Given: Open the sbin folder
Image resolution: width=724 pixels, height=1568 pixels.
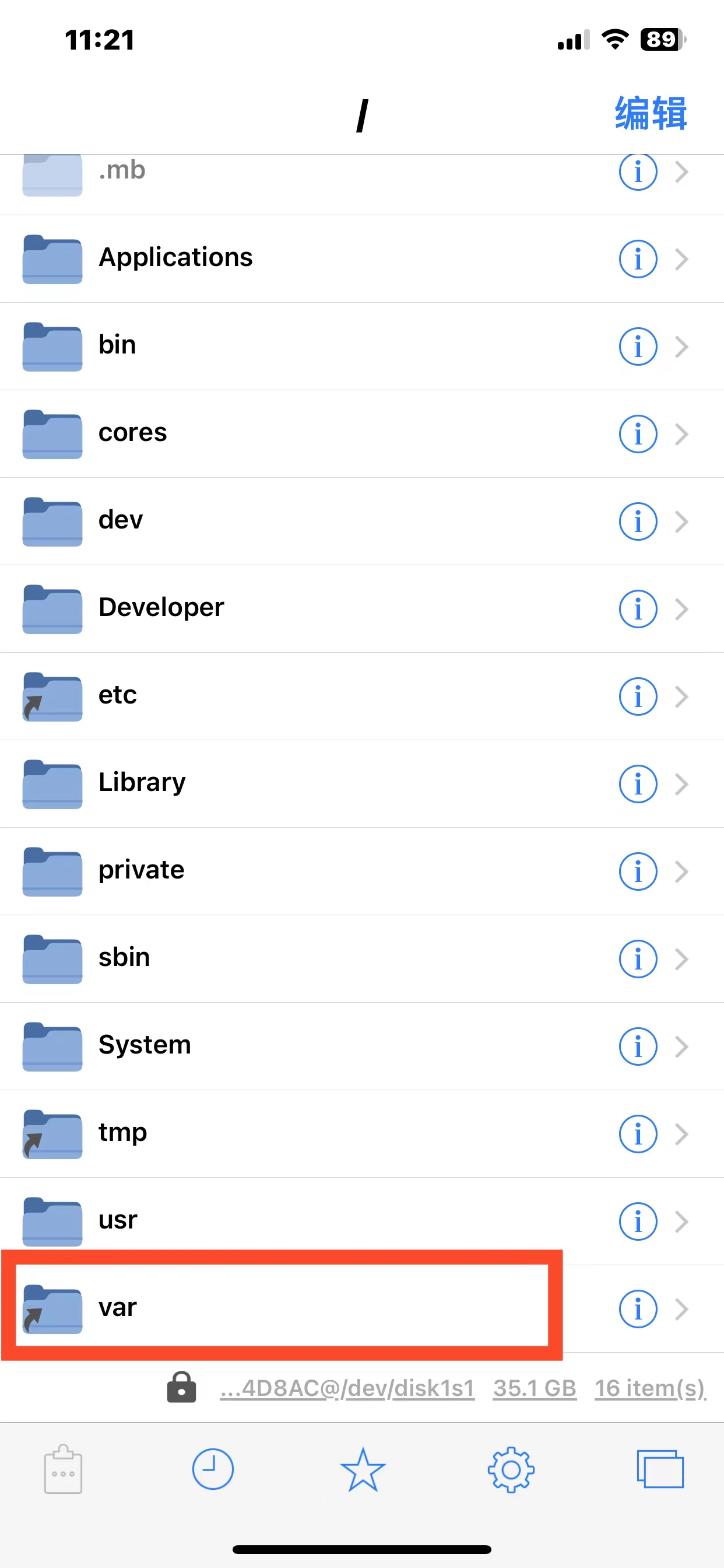Looking at the screenshot, I should (x=124, y=958).
